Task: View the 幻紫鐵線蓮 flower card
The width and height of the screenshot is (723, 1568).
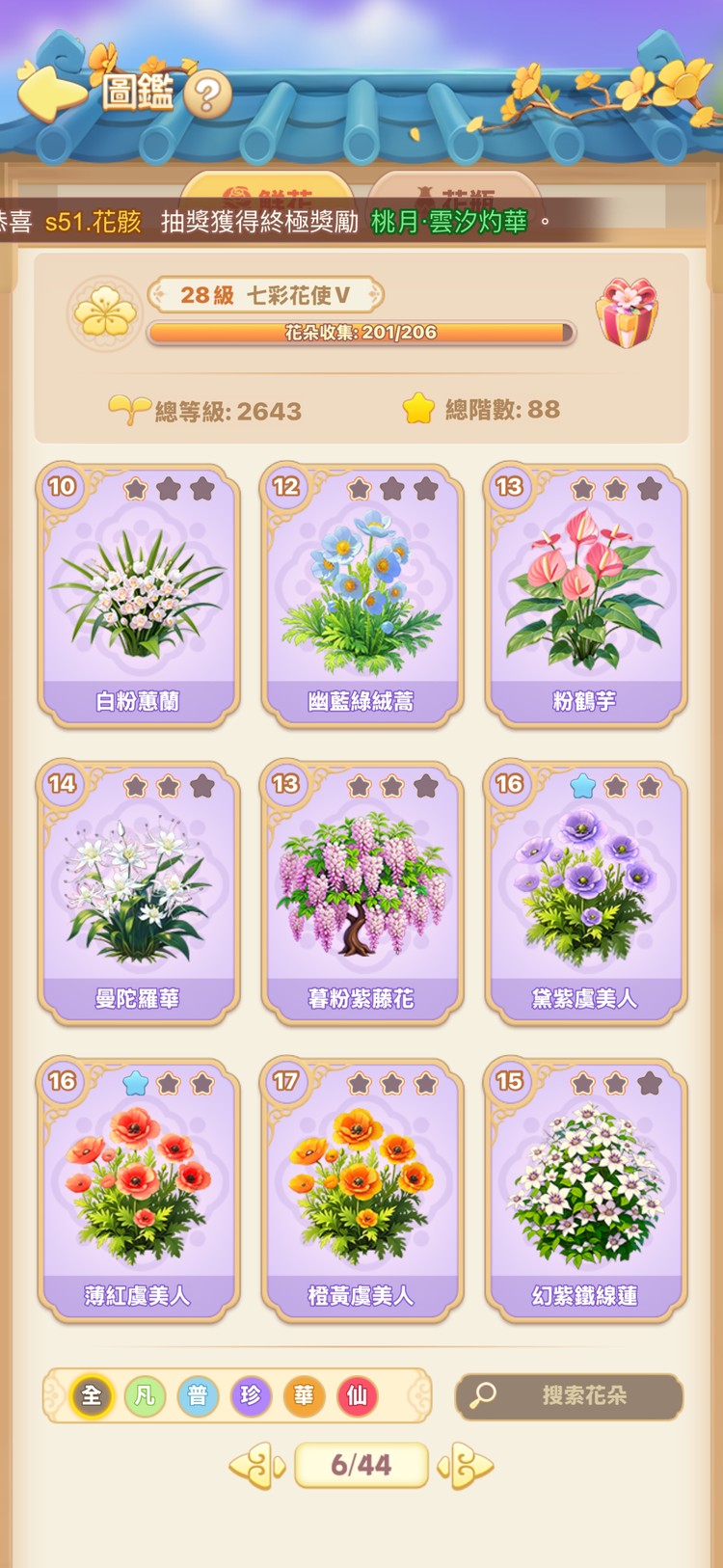Action: [x=585, y=1189]
